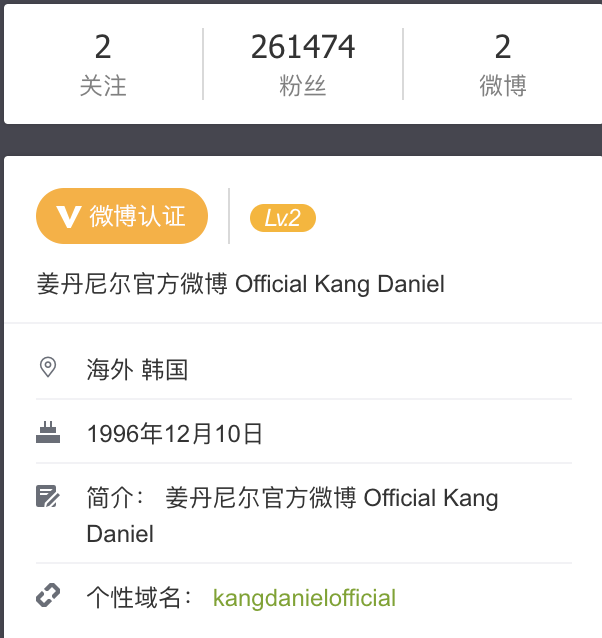View the 粉丝 followers list
This screenshot has width=602, height=638.
coord(303,65)
